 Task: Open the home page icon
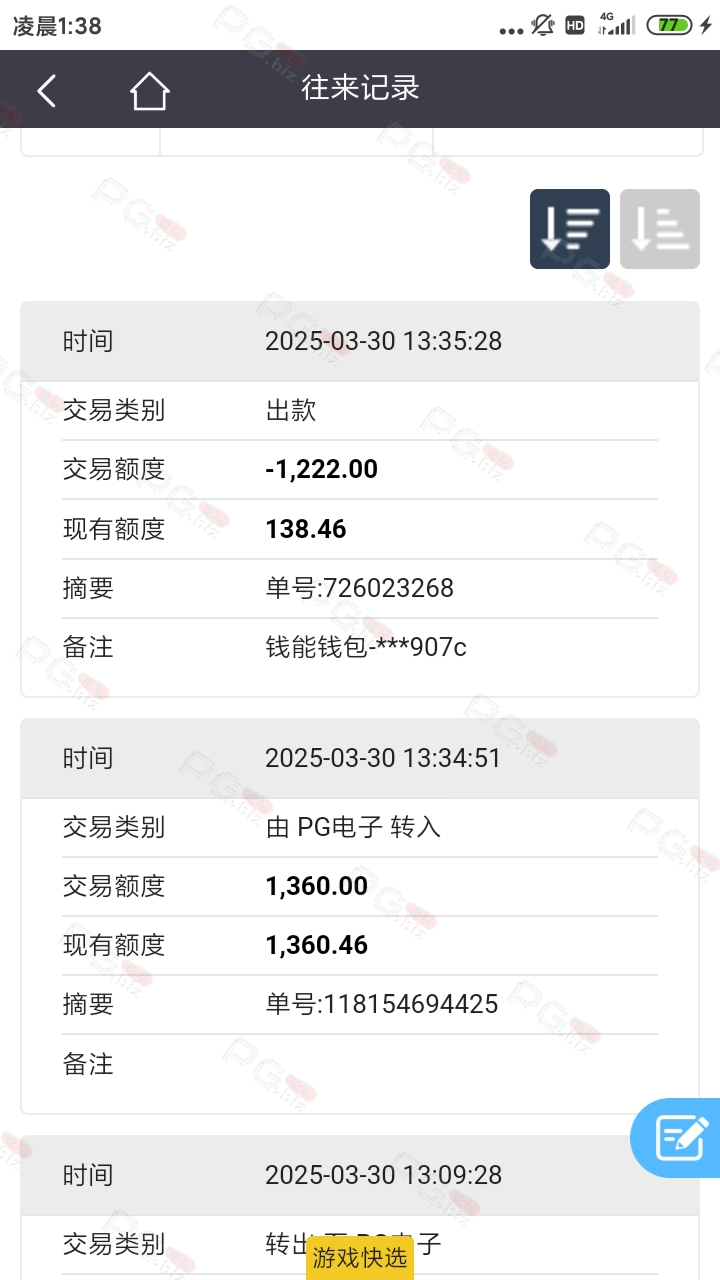(x=149, y=90)
